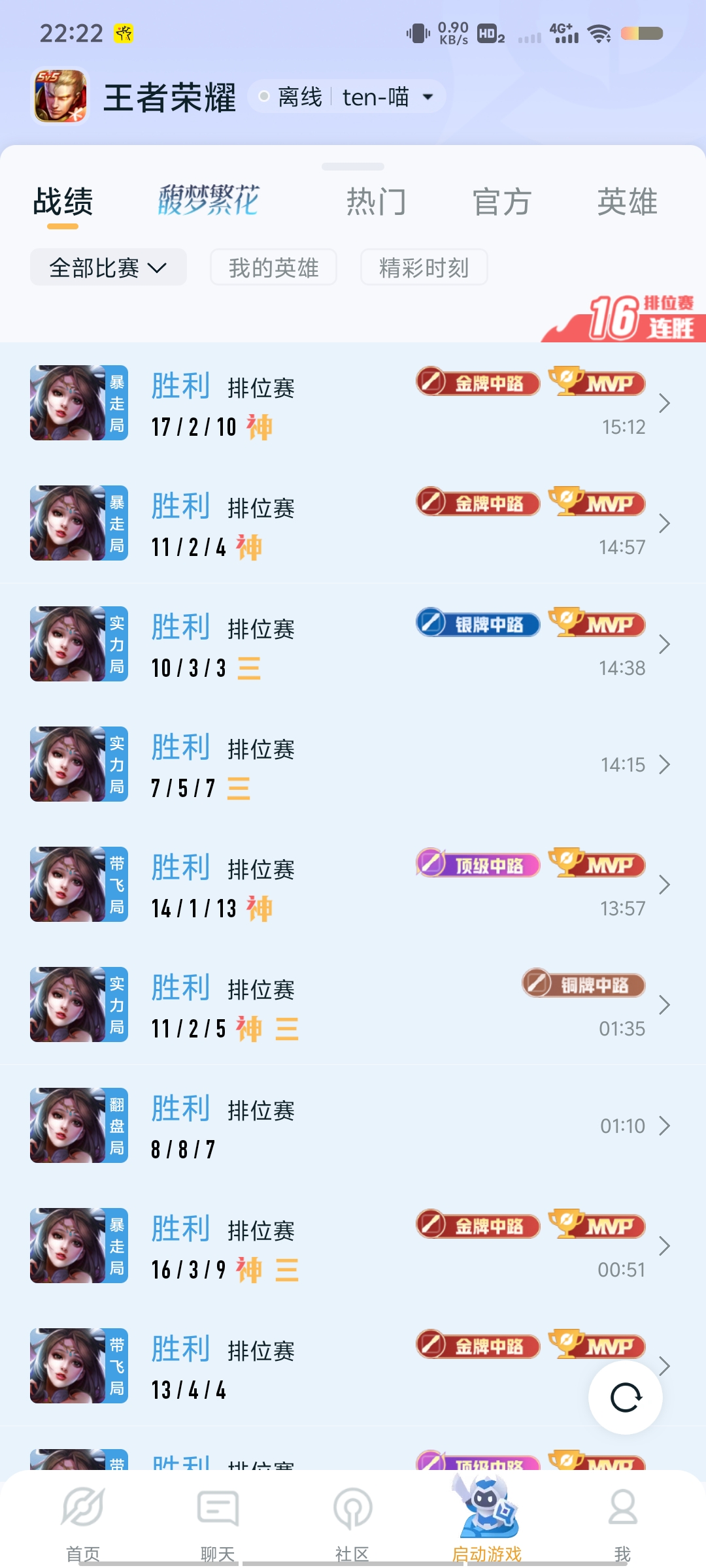
Task: Open the 17/2/10 match at 15:12
Action: click(353, 403)
